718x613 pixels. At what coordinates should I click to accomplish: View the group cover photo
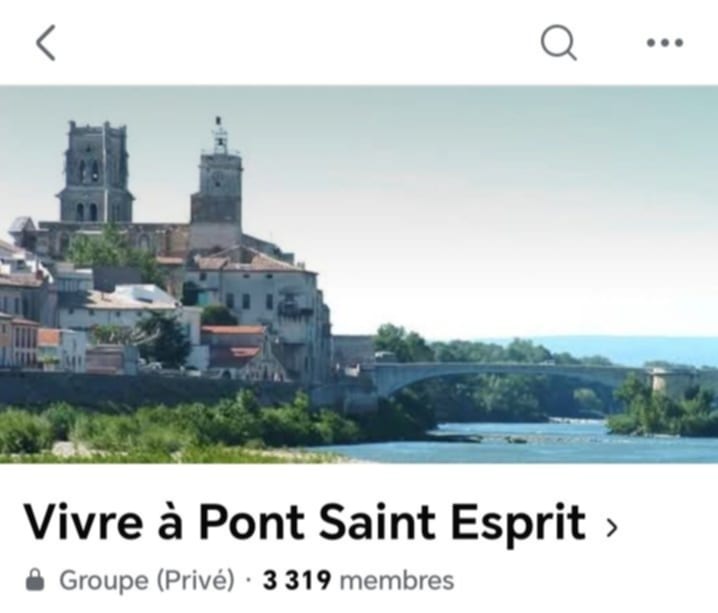coord(359,275)
